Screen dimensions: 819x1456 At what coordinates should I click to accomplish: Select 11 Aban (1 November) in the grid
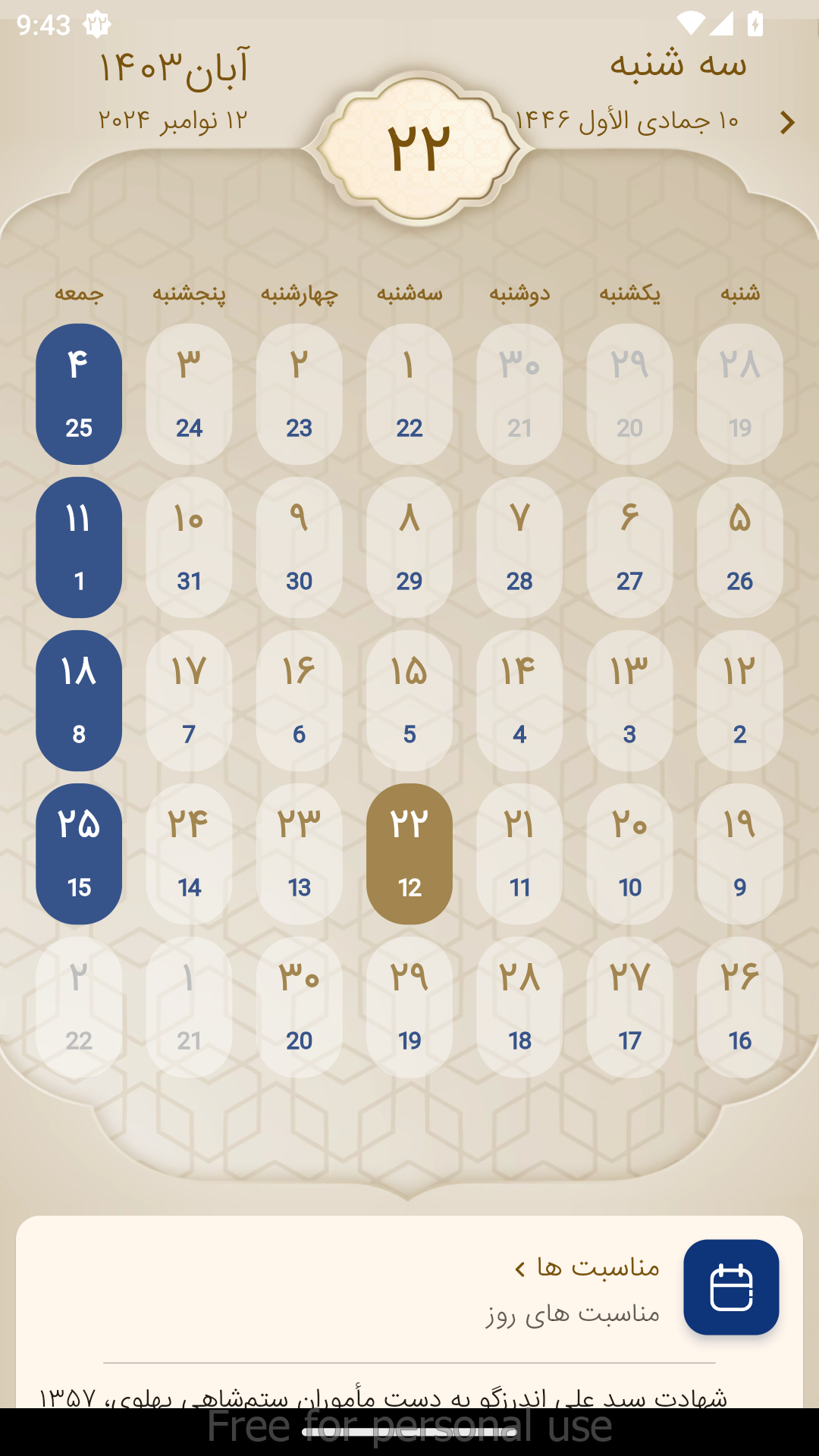(x=79, y=548)
